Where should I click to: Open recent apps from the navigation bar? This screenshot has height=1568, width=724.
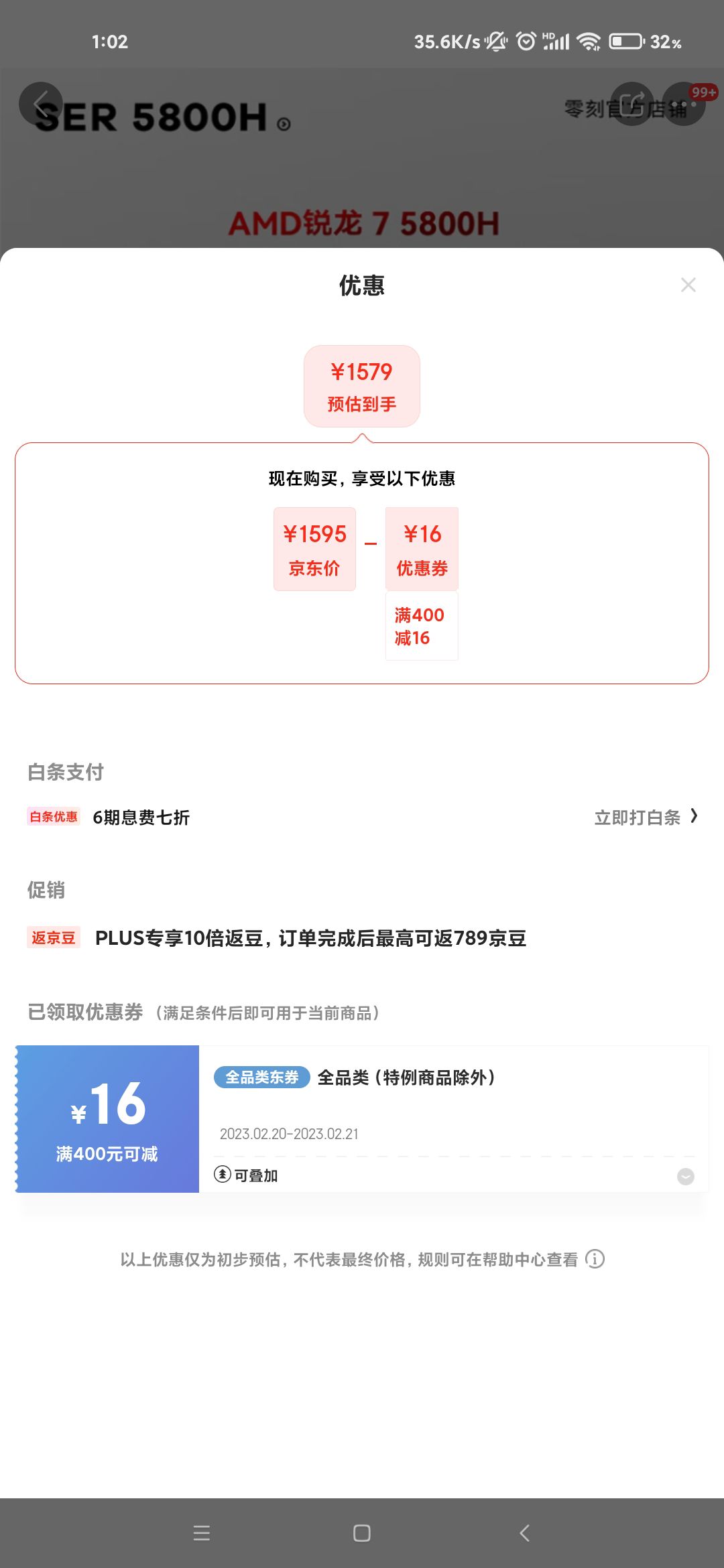point(202,1532)
